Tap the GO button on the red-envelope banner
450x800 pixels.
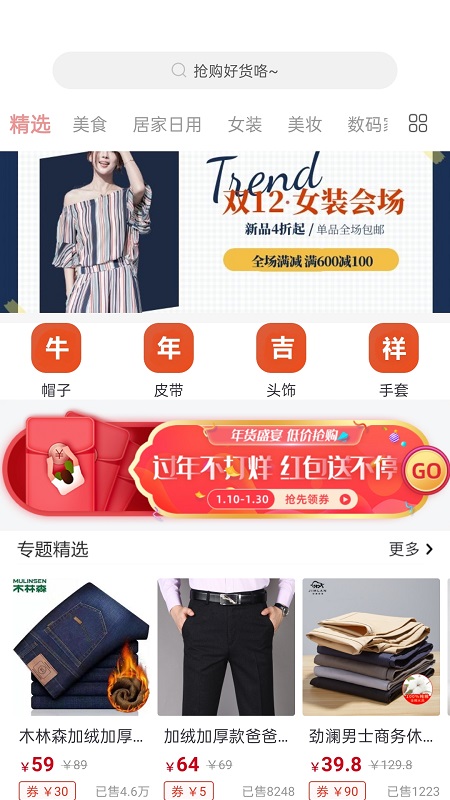point(426,470)
